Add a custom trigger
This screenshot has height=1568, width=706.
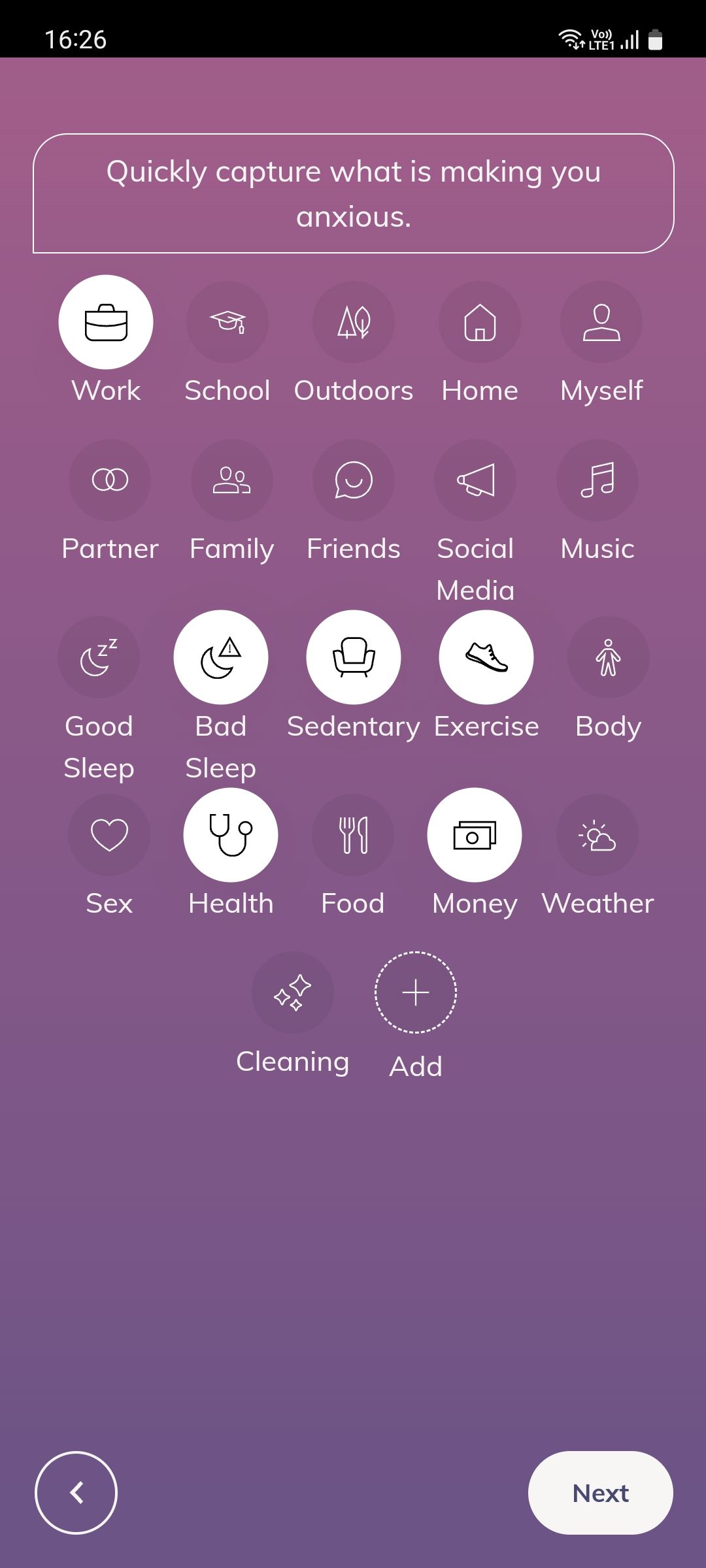point(416,992)
